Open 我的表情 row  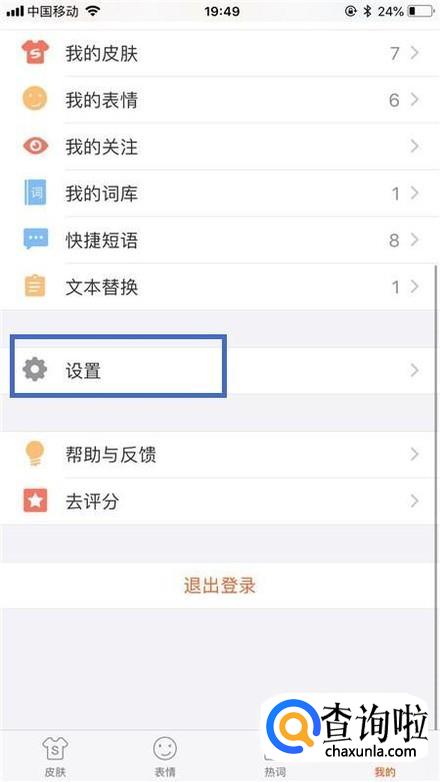(220, 100)
